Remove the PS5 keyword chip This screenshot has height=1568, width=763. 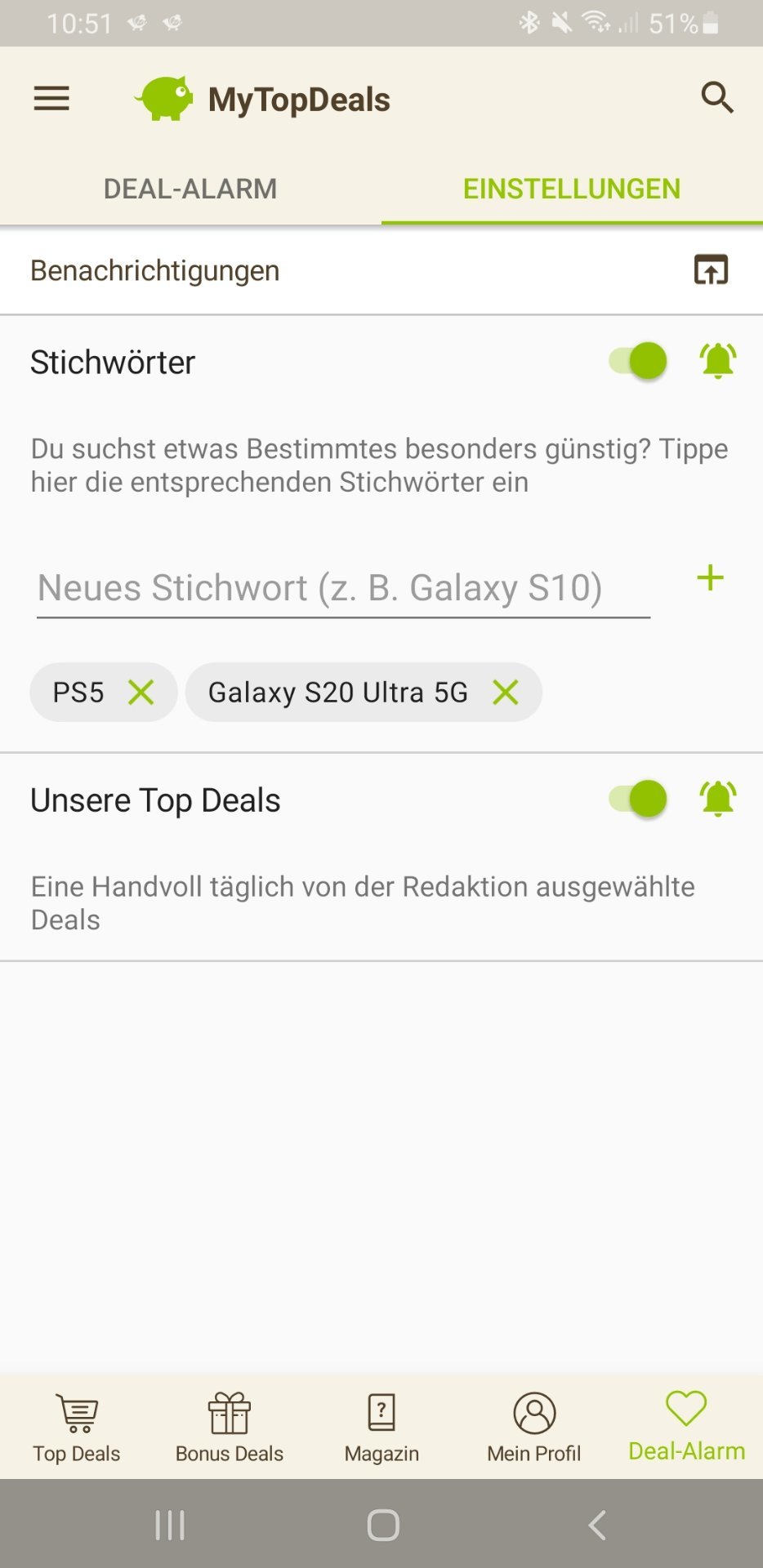point(141,693)
